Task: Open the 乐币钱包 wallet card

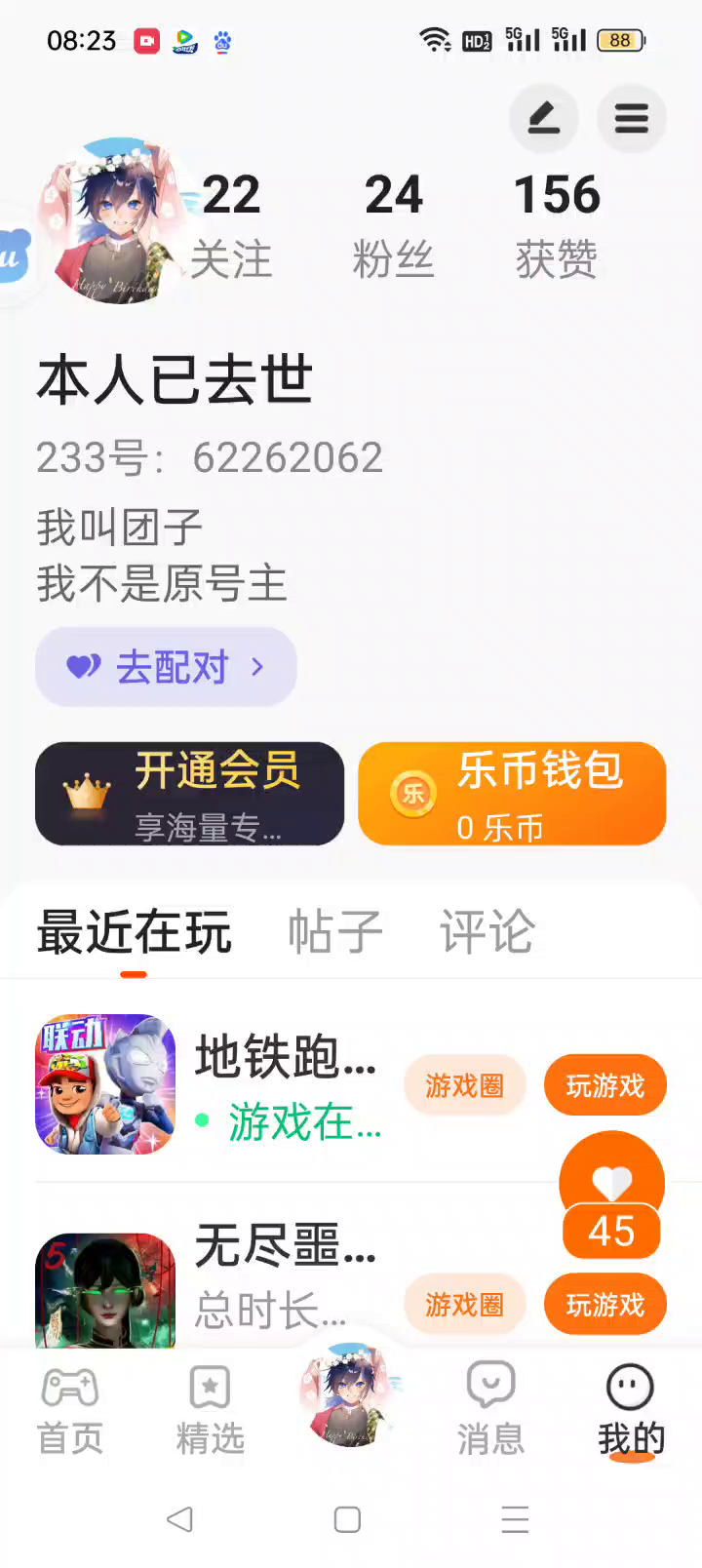Action: pos(512,794)
